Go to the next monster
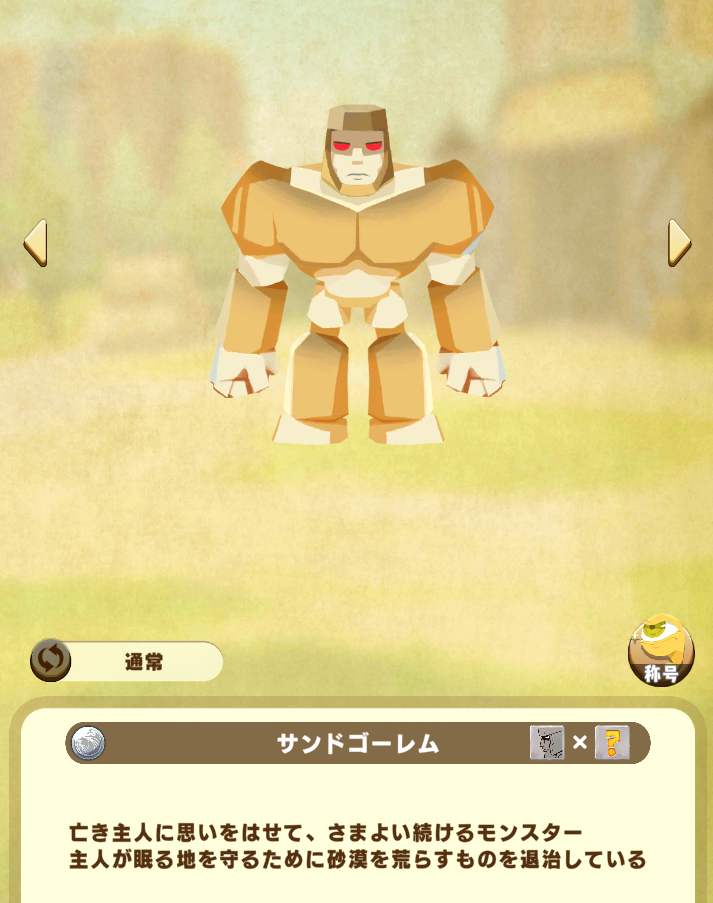 point(679,243)
